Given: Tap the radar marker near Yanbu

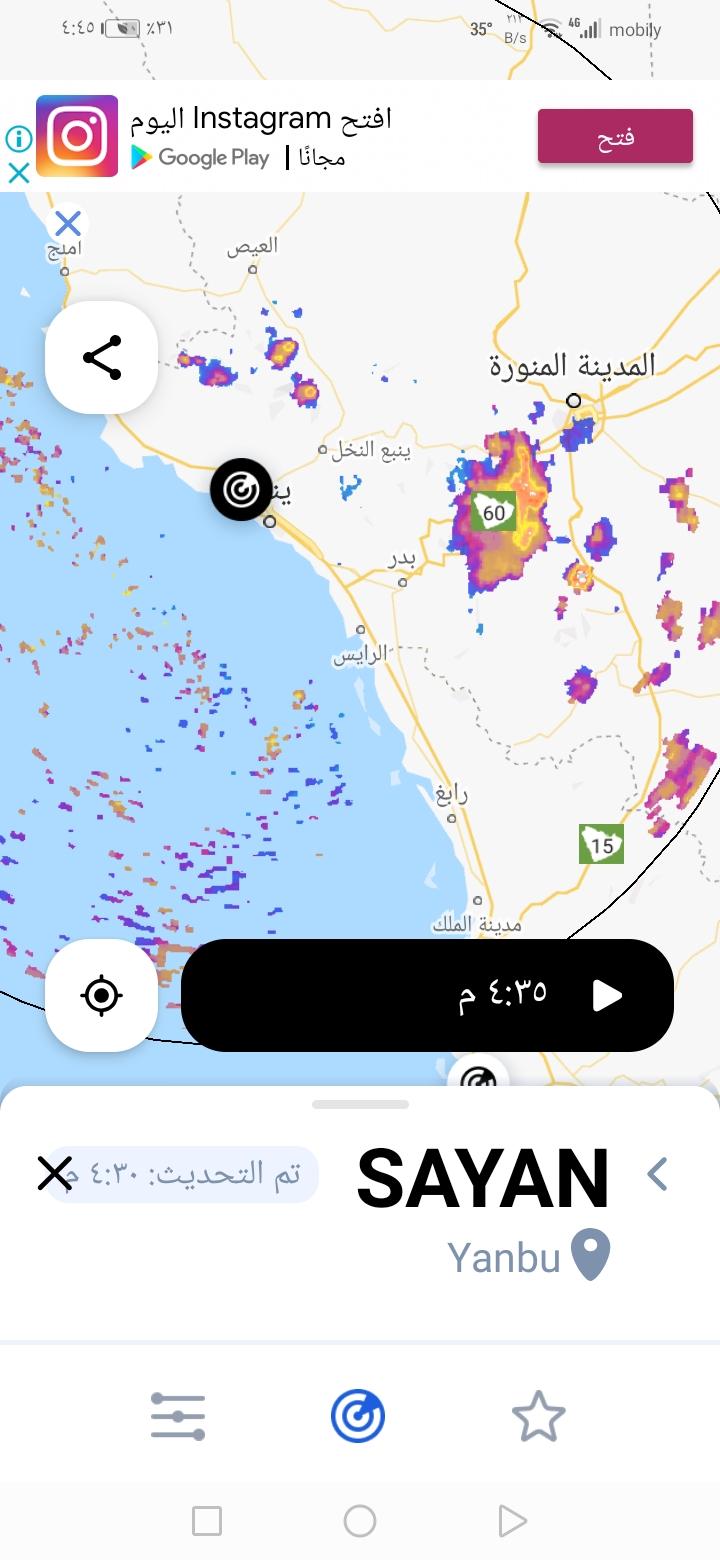Looking at the screenshot, I should pyautogui.click(x=241, y=489).
